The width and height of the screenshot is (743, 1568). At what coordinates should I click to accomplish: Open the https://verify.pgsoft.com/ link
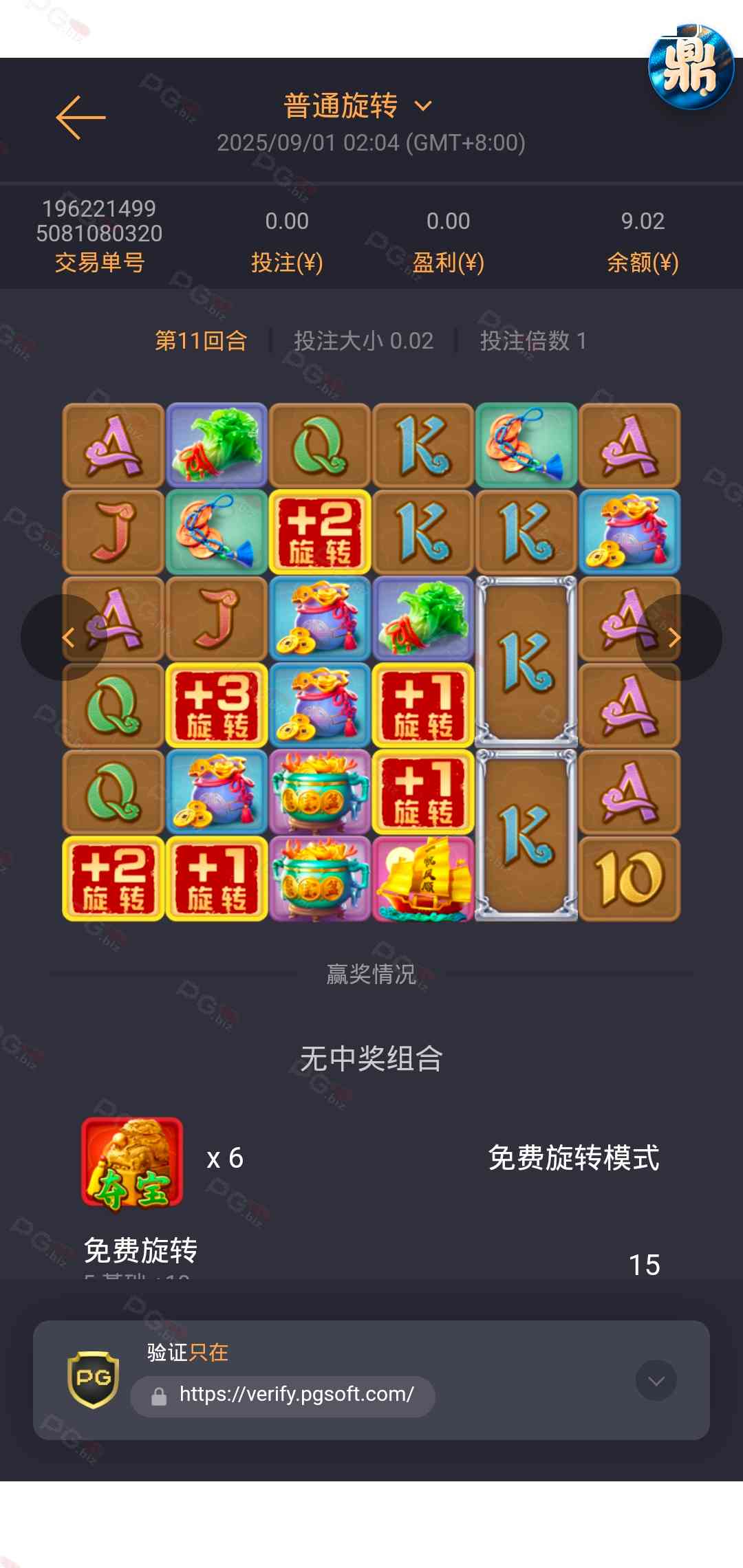296,1395
